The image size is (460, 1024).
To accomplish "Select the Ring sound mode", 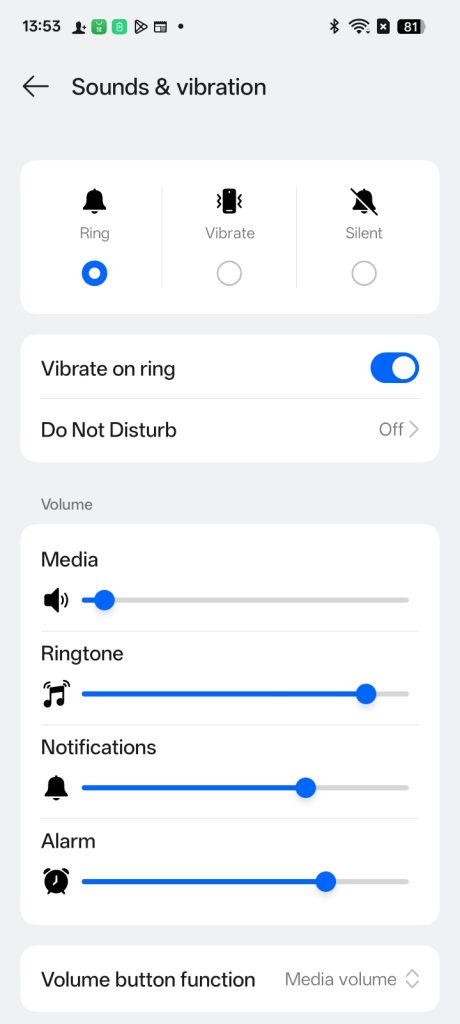I will point(94,273).
